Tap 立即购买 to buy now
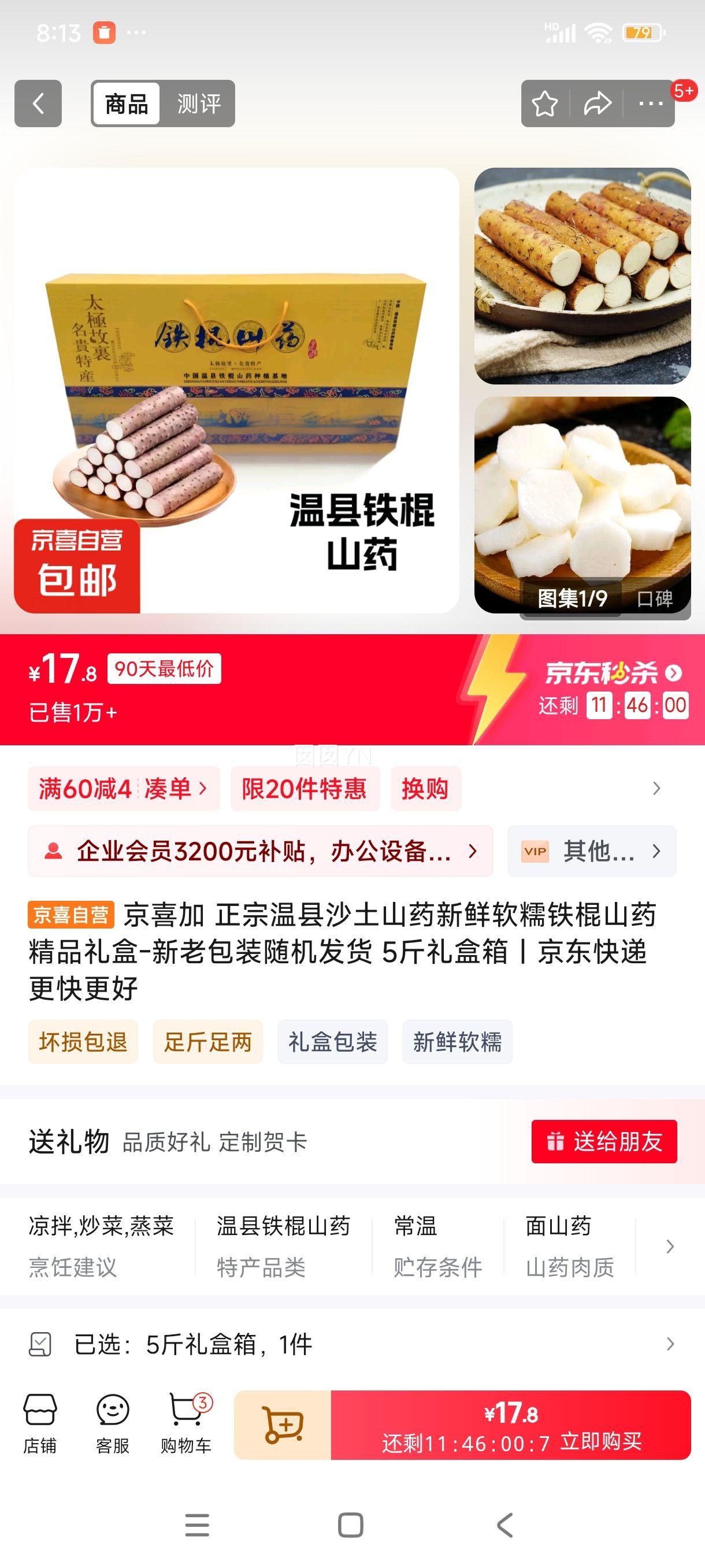 point(511,1425)
